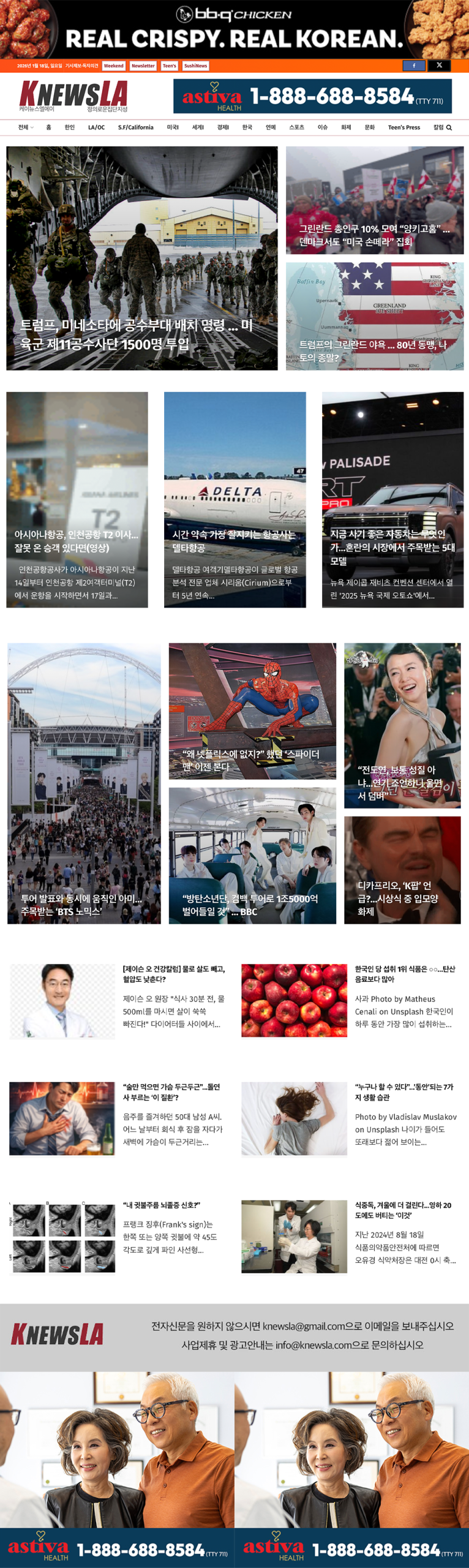469x1568 pixels.
Task: Open the Newsletter button
Action: pos(143,66)
